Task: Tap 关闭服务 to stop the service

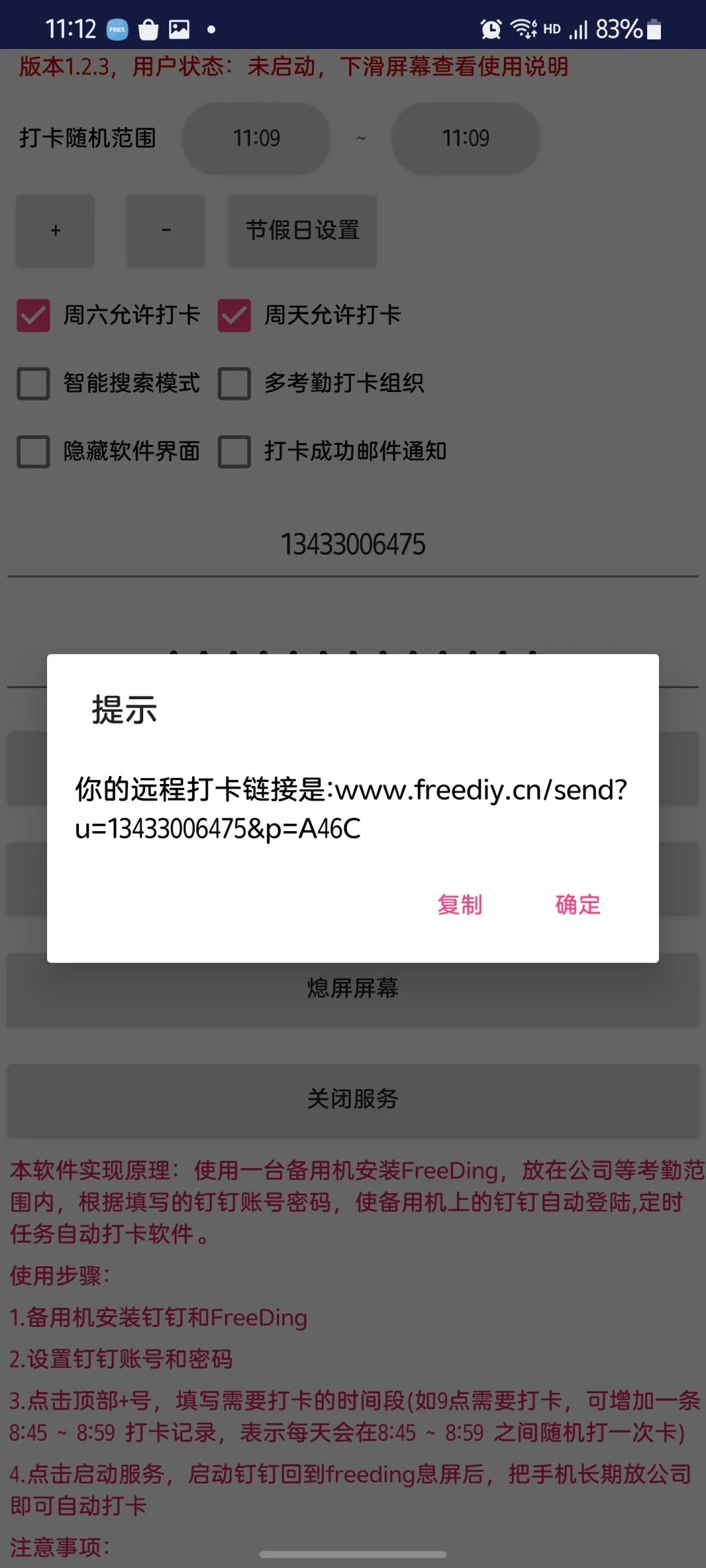Action: click(353, 1100)
